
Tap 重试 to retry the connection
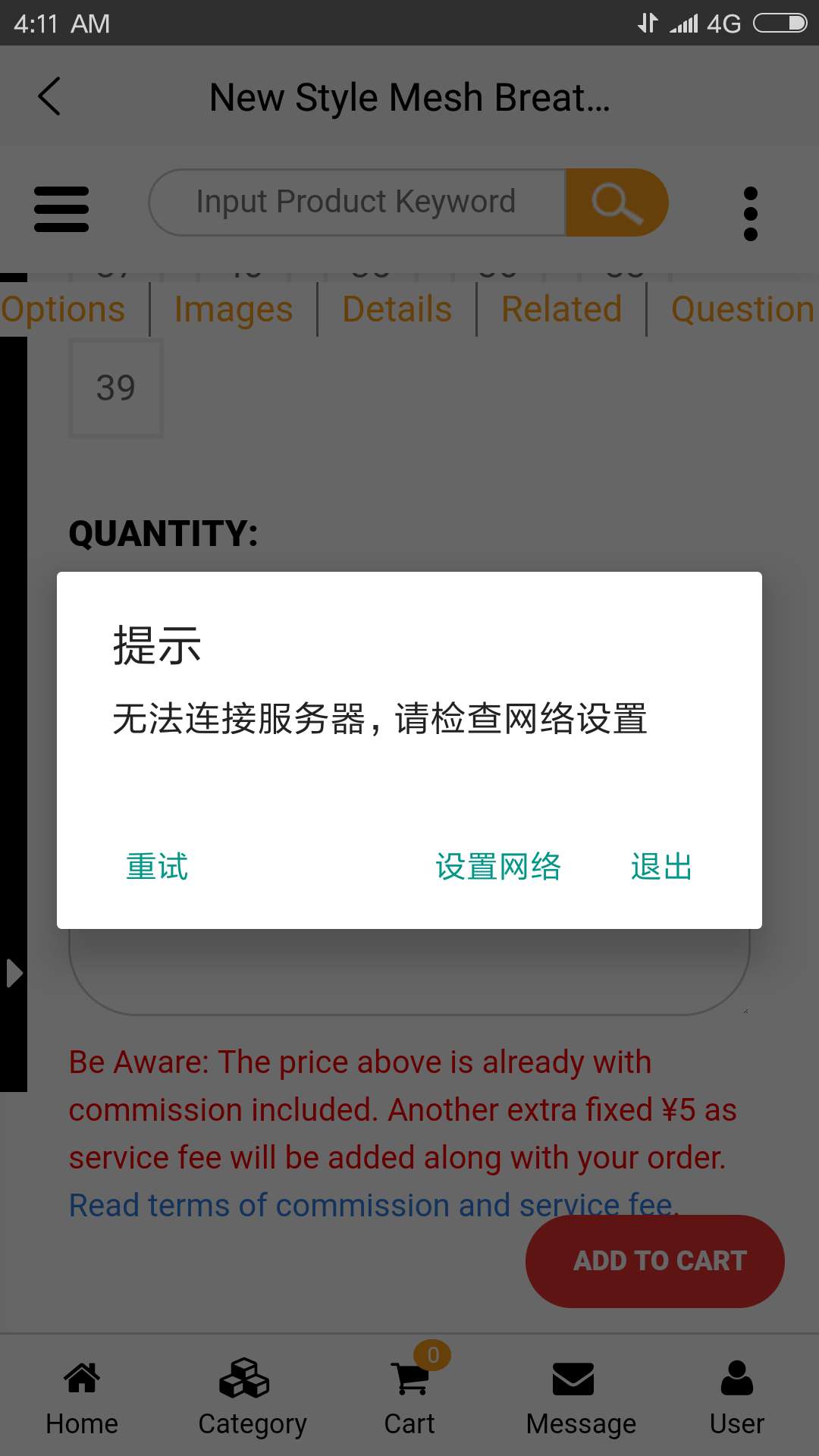pyautogui.click(x=156, y=866)
